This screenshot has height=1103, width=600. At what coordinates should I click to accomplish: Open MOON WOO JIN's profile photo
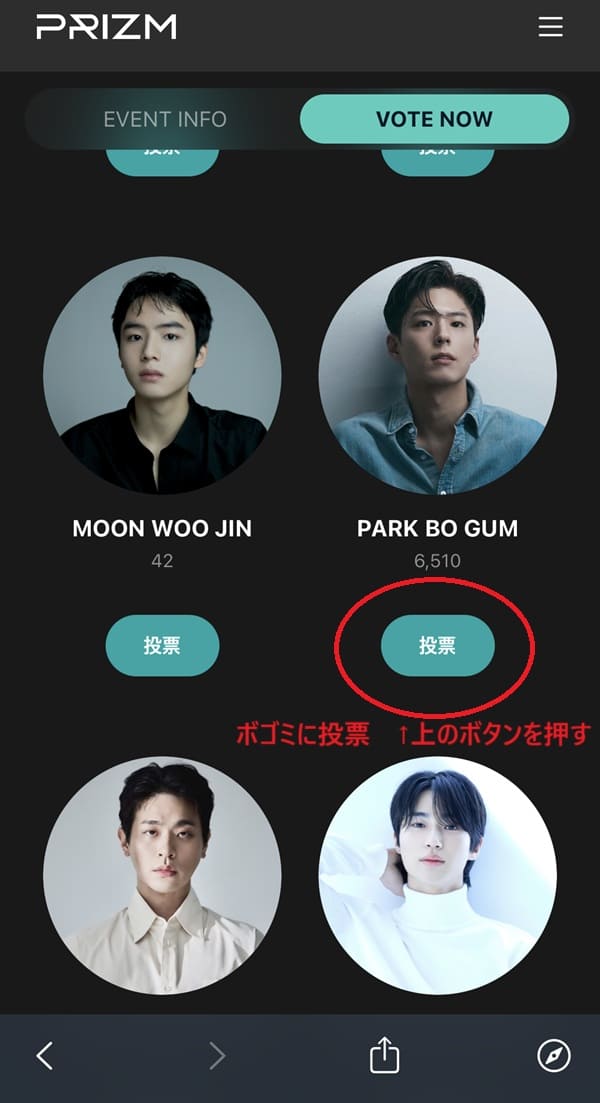(x=162, y=375)
